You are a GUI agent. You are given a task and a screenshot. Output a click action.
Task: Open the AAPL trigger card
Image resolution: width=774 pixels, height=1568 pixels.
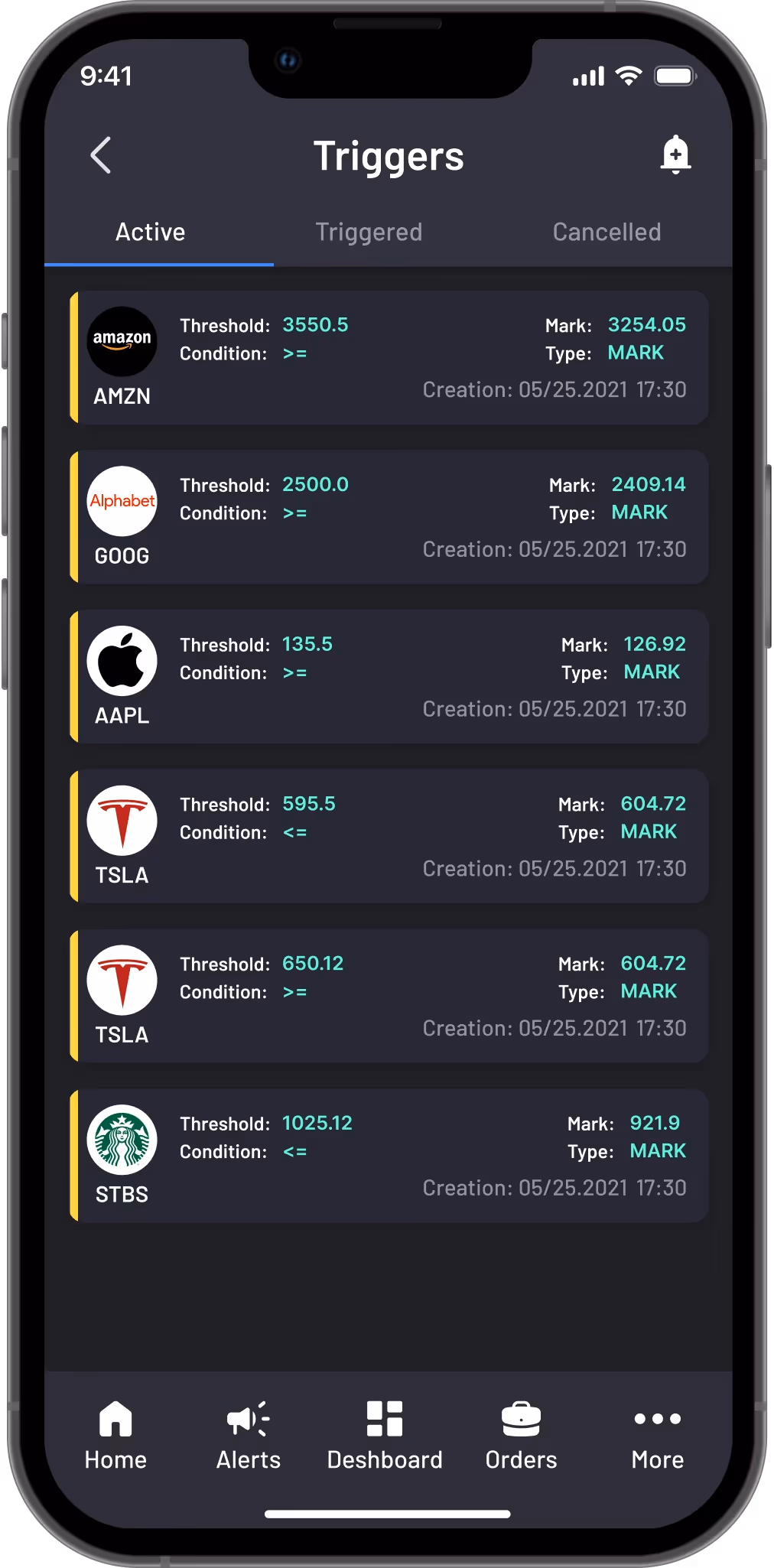point(389,677)
